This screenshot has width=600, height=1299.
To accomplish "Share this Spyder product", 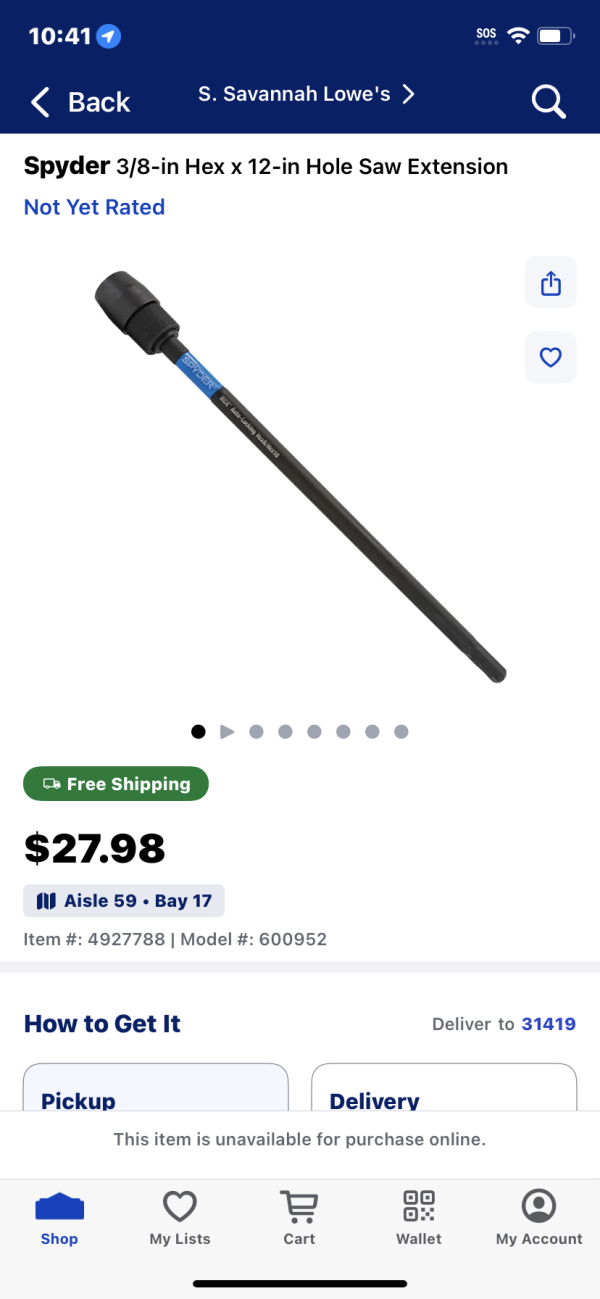I will pyautogui.click(x=551, y=283).
